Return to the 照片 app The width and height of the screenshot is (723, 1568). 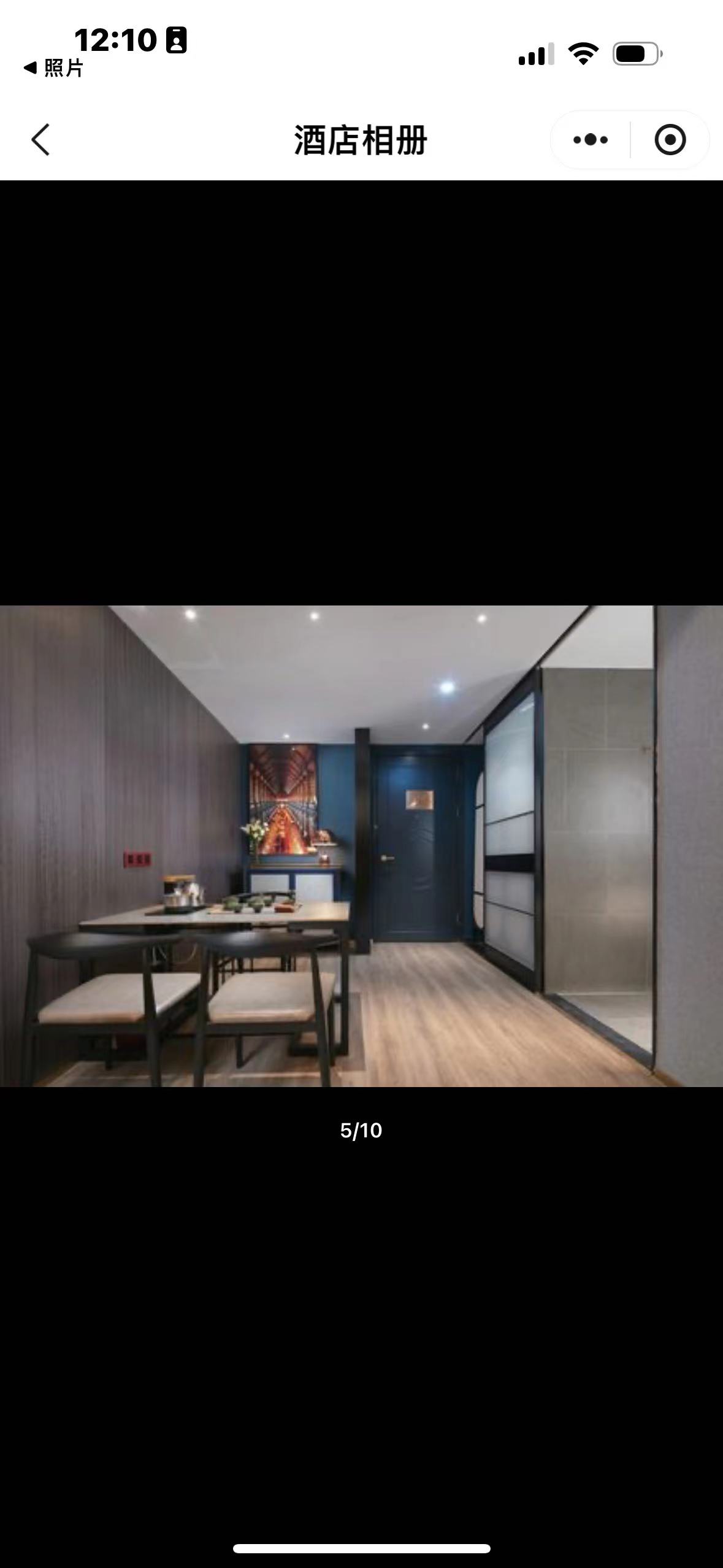54,68
